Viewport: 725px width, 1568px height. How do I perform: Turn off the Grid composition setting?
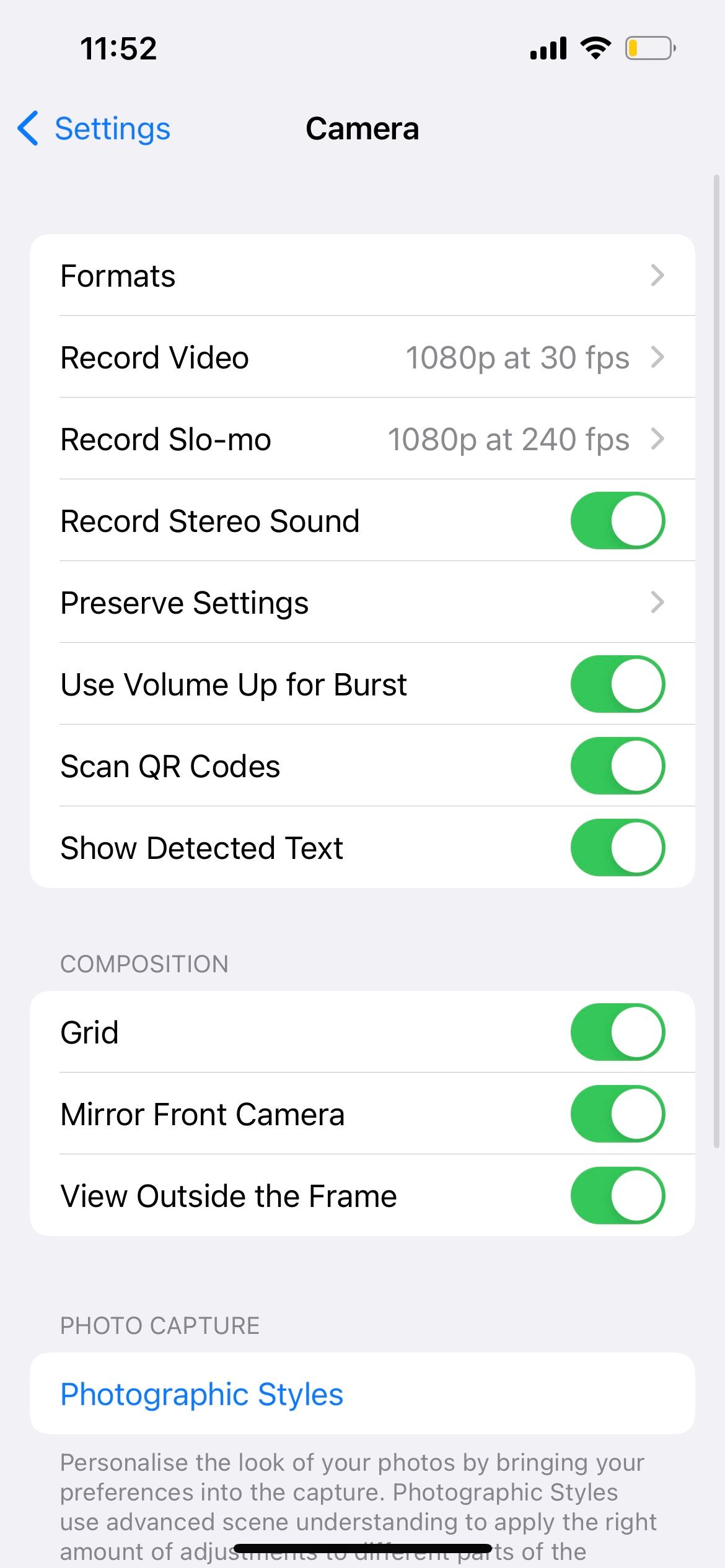tap(617, 1032)
